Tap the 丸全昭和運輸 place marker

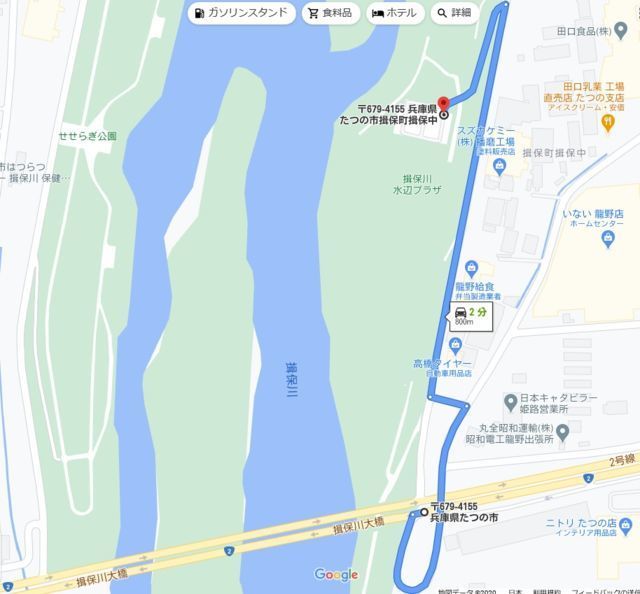tap(562, 433)
